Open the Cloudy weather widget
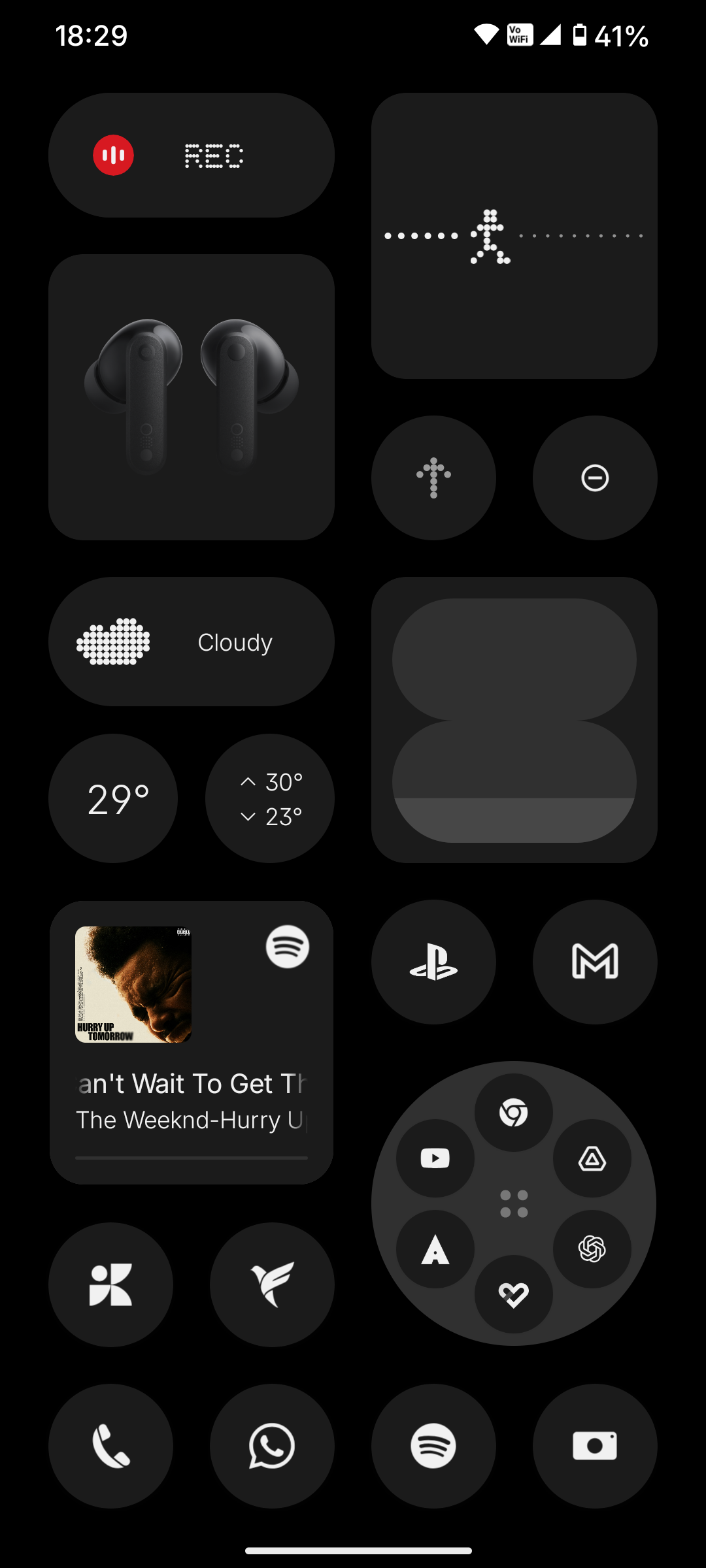The height and width of the screenshot is (1568, 706). pos(191,642)
